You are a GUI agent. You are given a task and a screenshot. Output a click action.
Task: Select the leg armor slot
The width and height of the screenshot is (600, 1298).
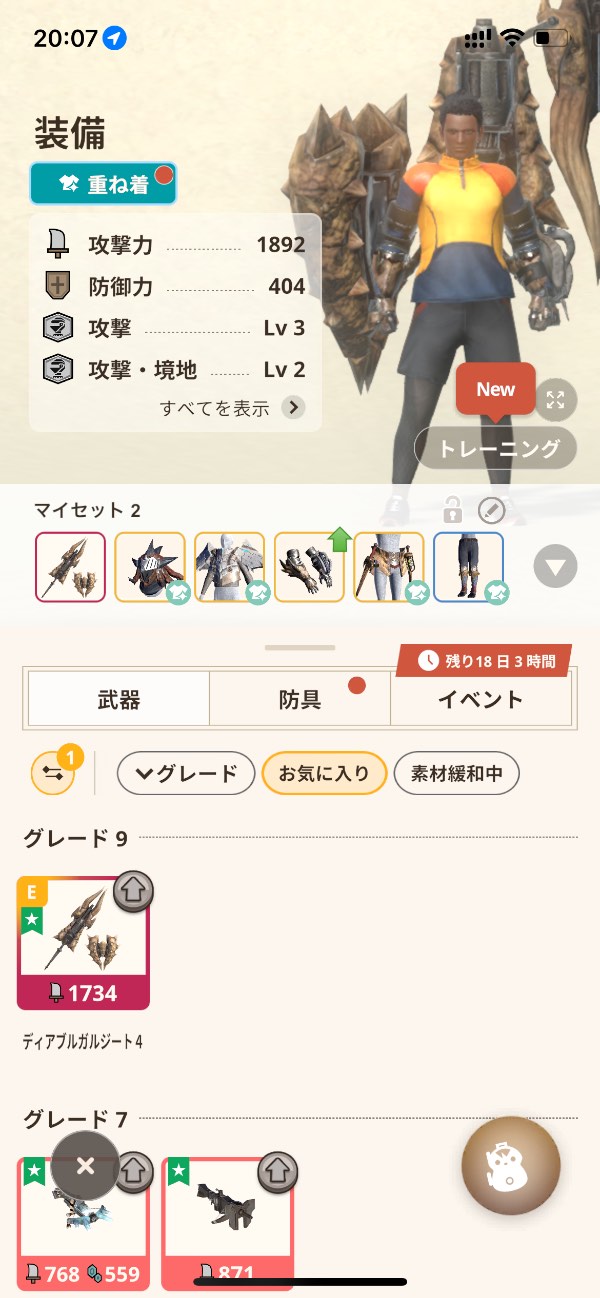(468, 567)
